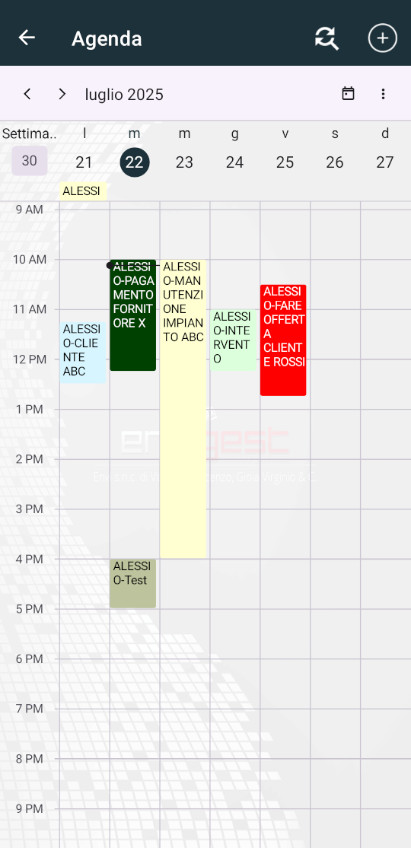Open the all-day ALESSI event

pyautogui.click(x=83, y=191)
